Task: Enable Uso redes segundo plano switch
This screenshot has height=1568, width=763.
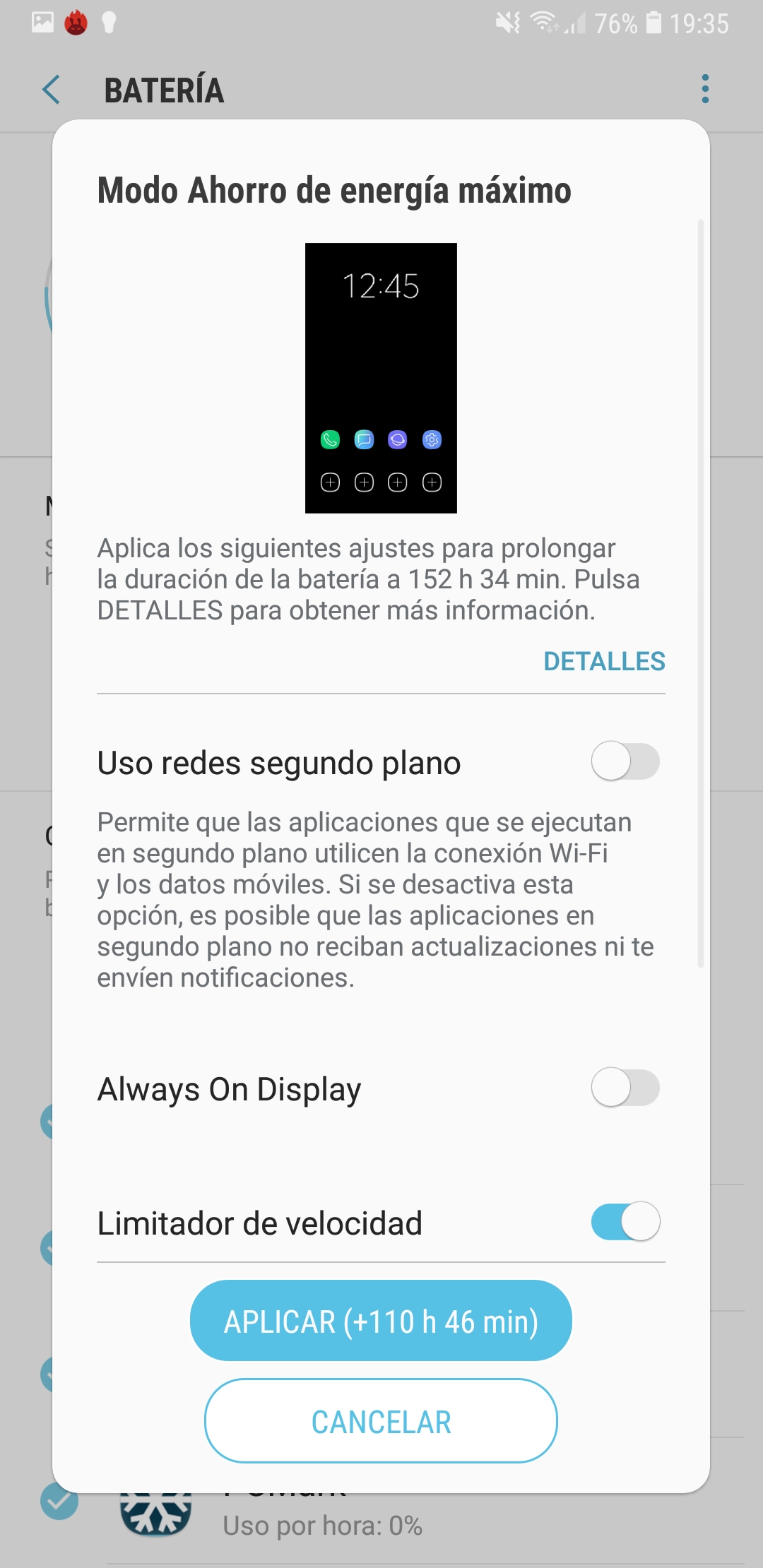Action: pos(625,761)
